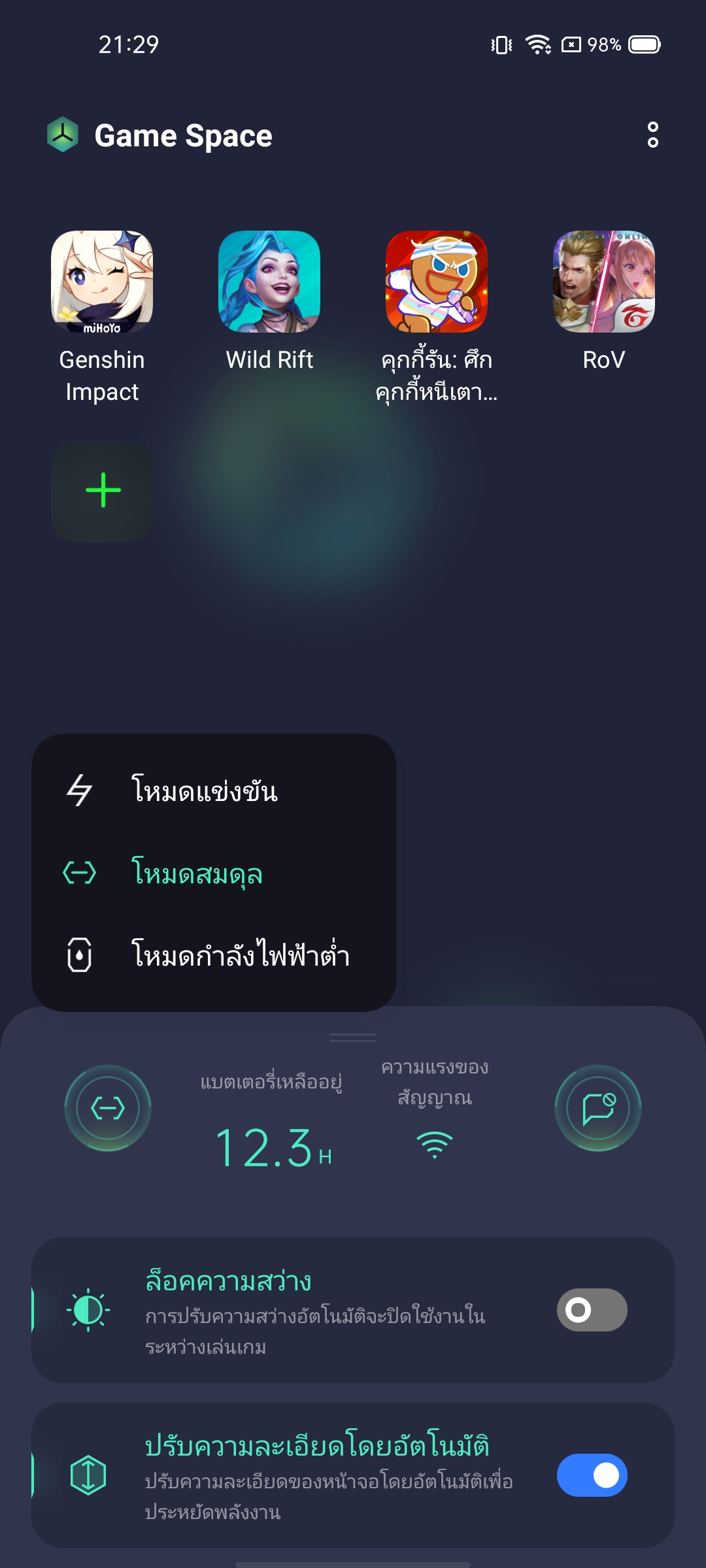The height and width of the screenshot is (1568, 706).
Task: Select โหมดแข่งขัน performance mode
Action: click(204, 791)
